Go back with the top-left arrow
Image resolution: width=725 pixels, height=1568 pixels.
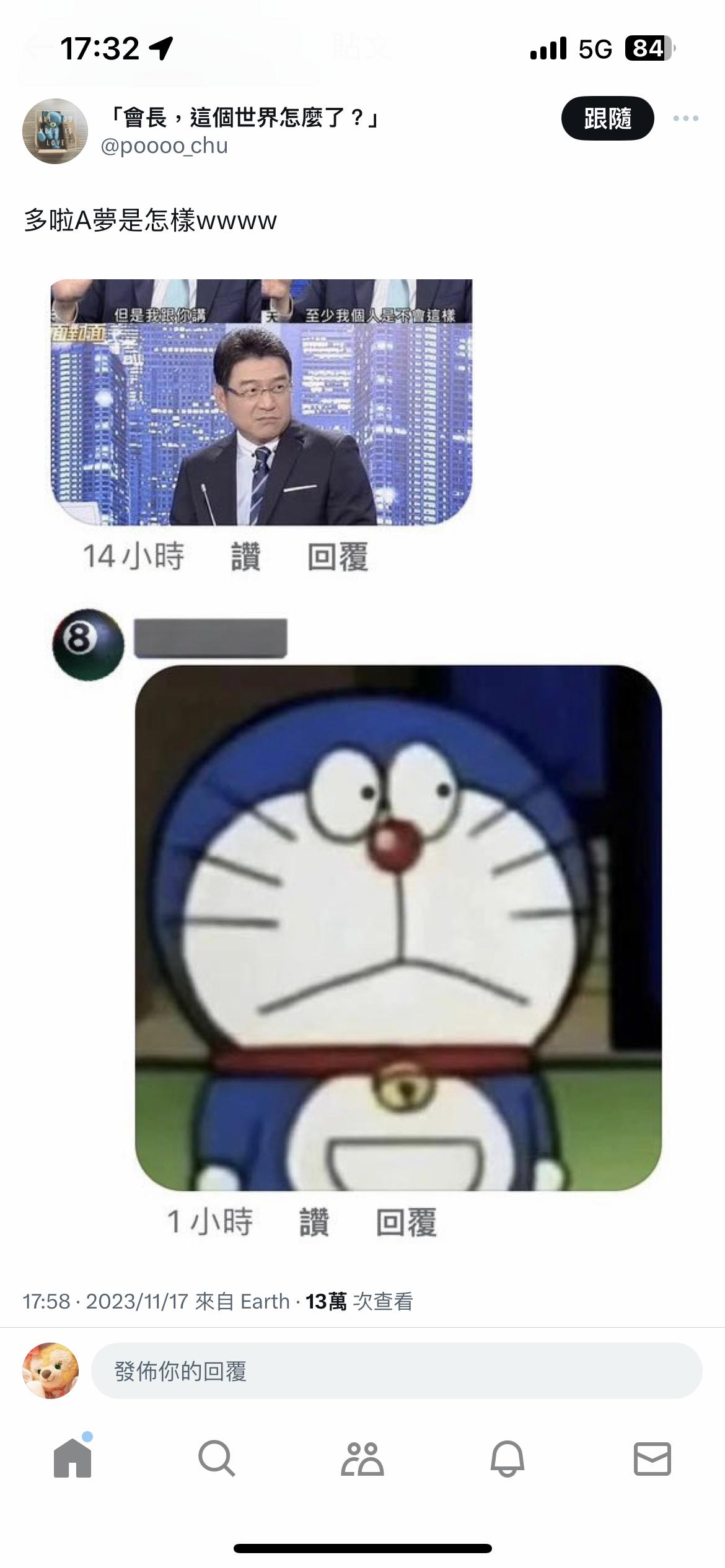[x=36, y=48]
